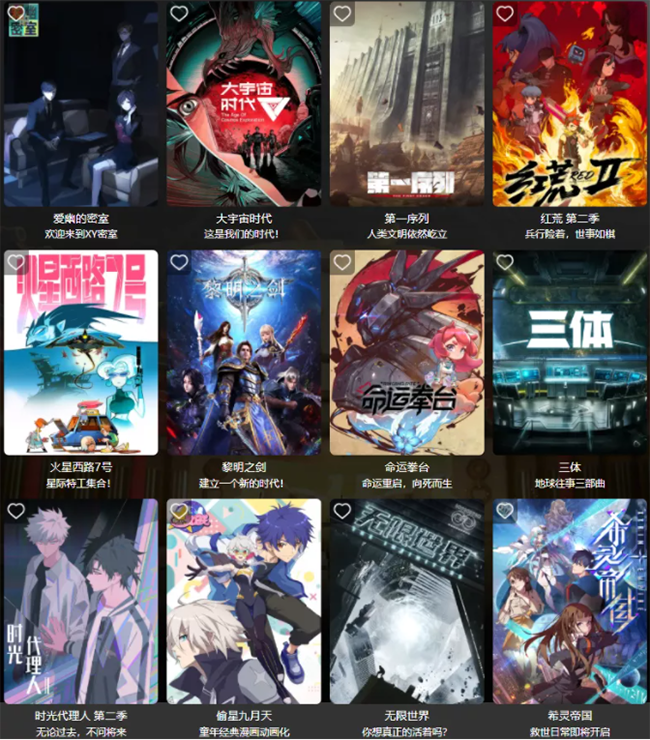Tap the heart on 黎明之剑
This screenshot has width=650, height=740.
coord(179,262)
